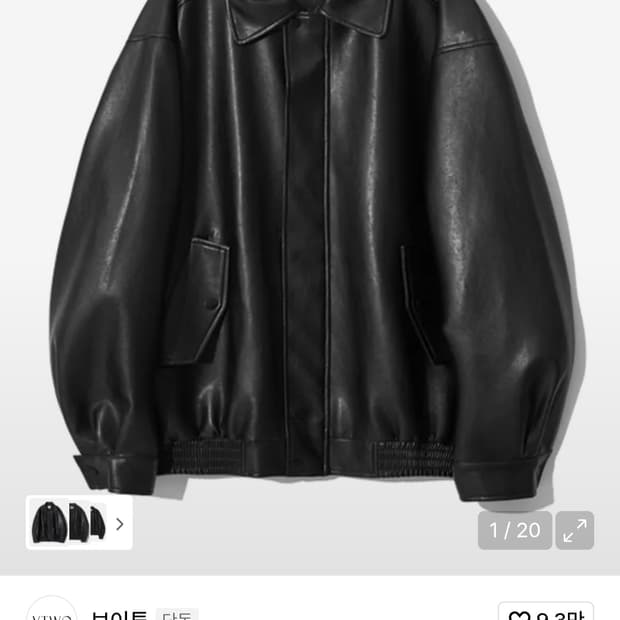Open the main jacket photo
Viewport: 620px width, 620px height.
(310, 250)
